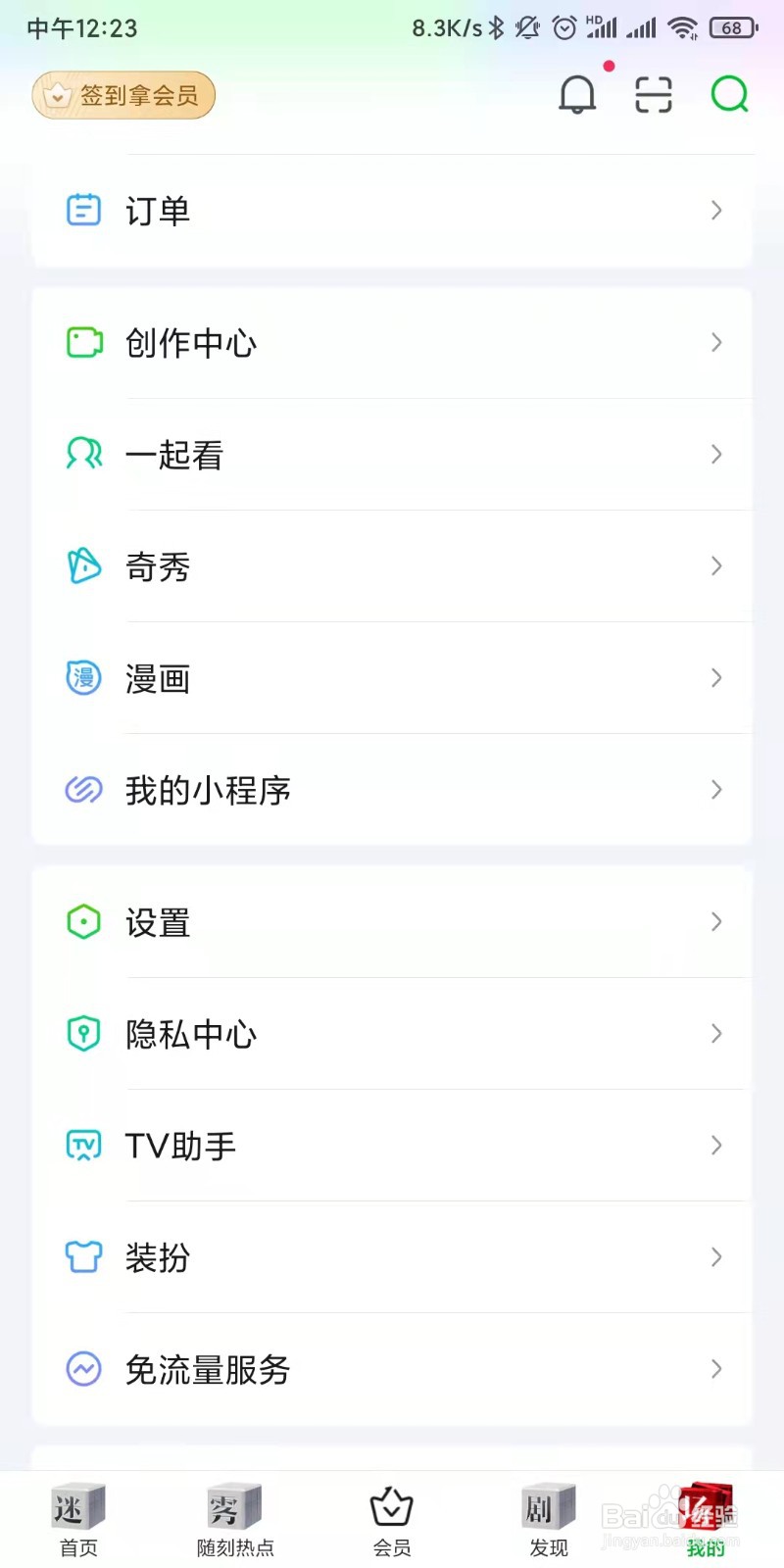
Task: Open the 奇秀 live streaming icon
Action: (83, 566)
